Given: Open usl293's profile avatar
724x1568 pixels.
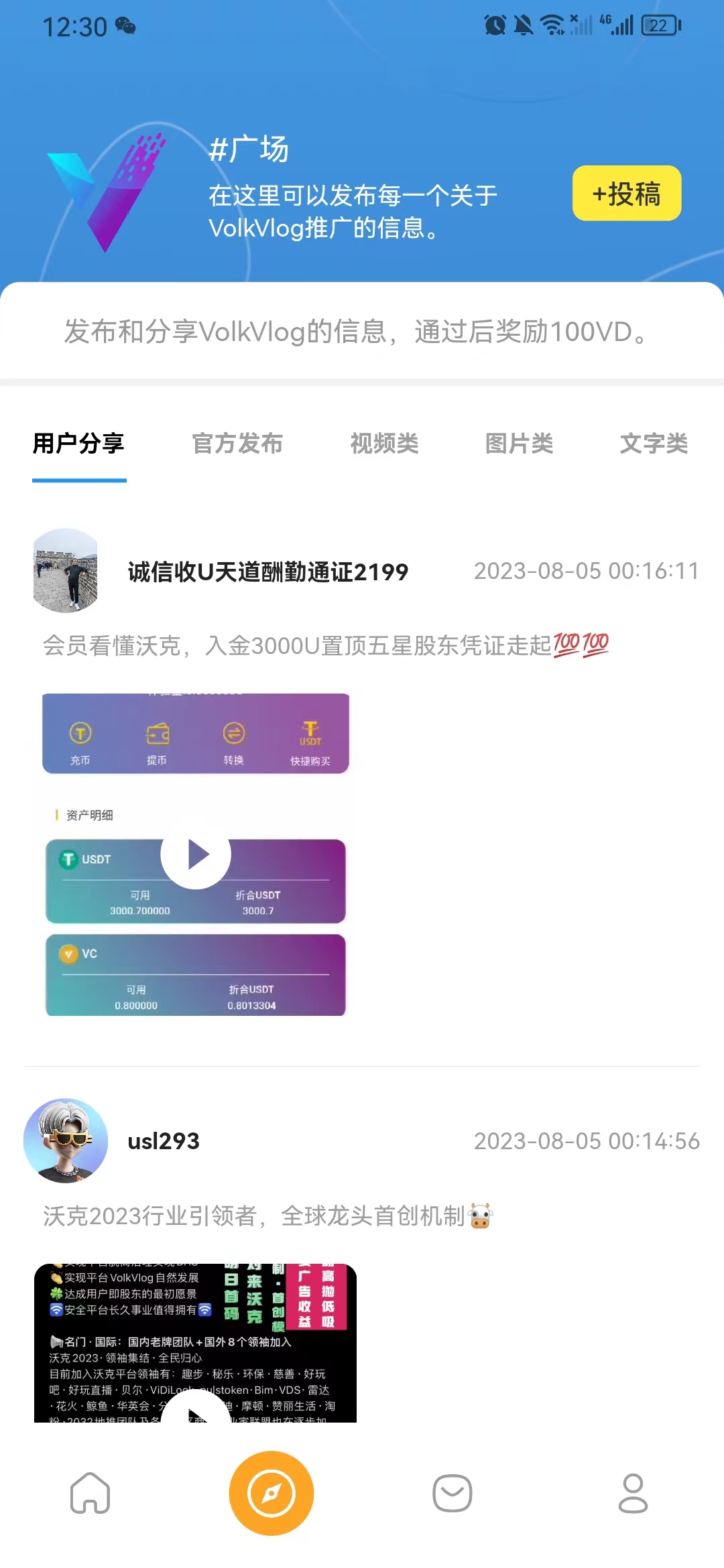Looking at the screenshot, I should click(66, 1140).
